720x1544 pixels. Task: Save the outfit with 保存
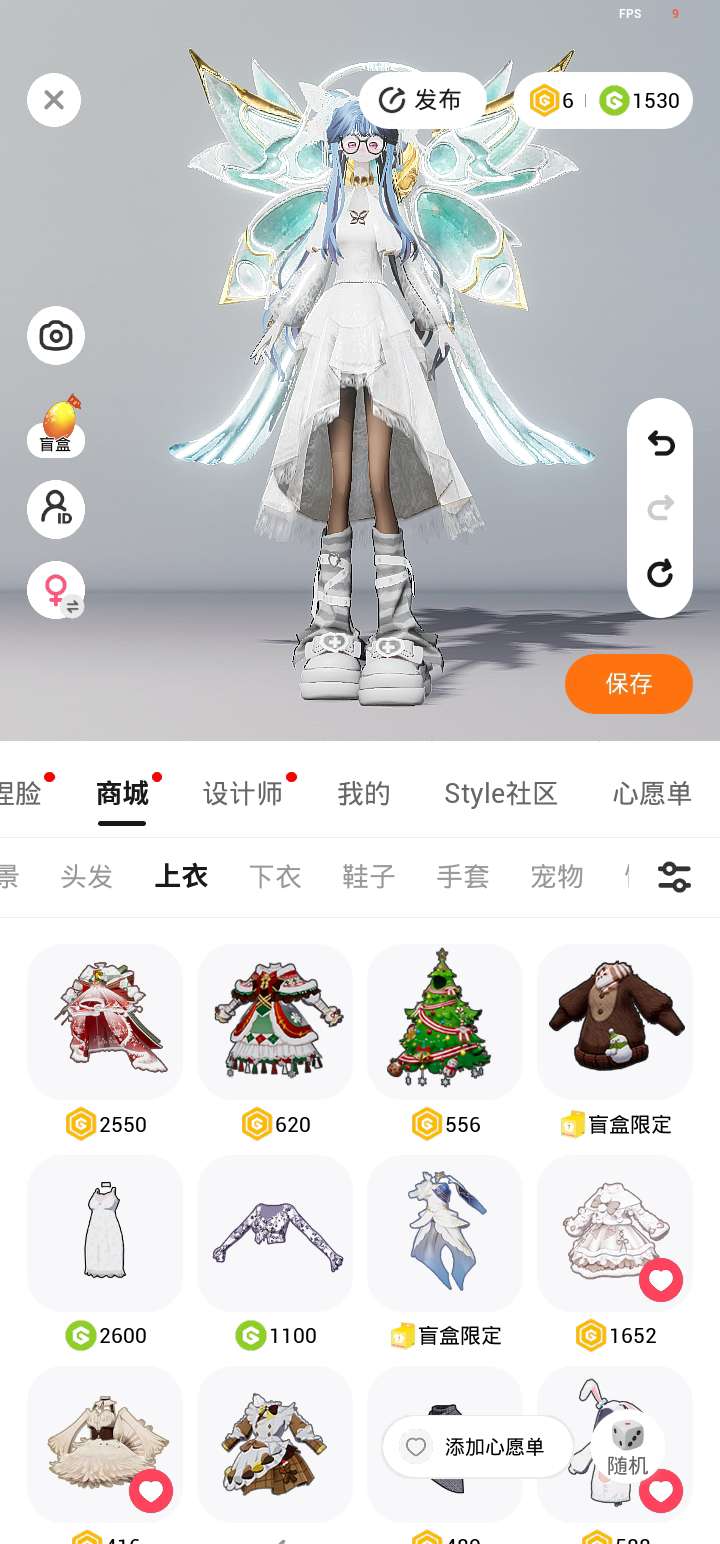tap(629, 683)
